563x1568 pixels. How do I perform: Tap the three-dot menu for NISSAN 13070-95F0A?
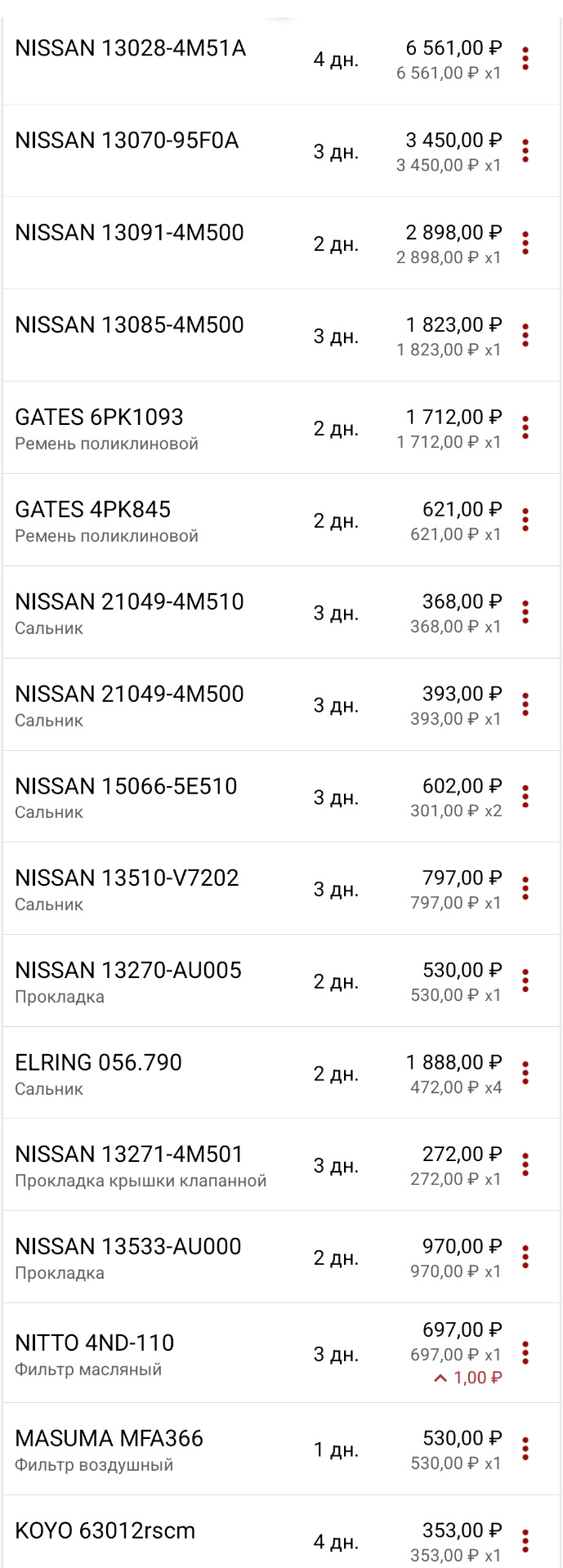(x=525, y=151)
